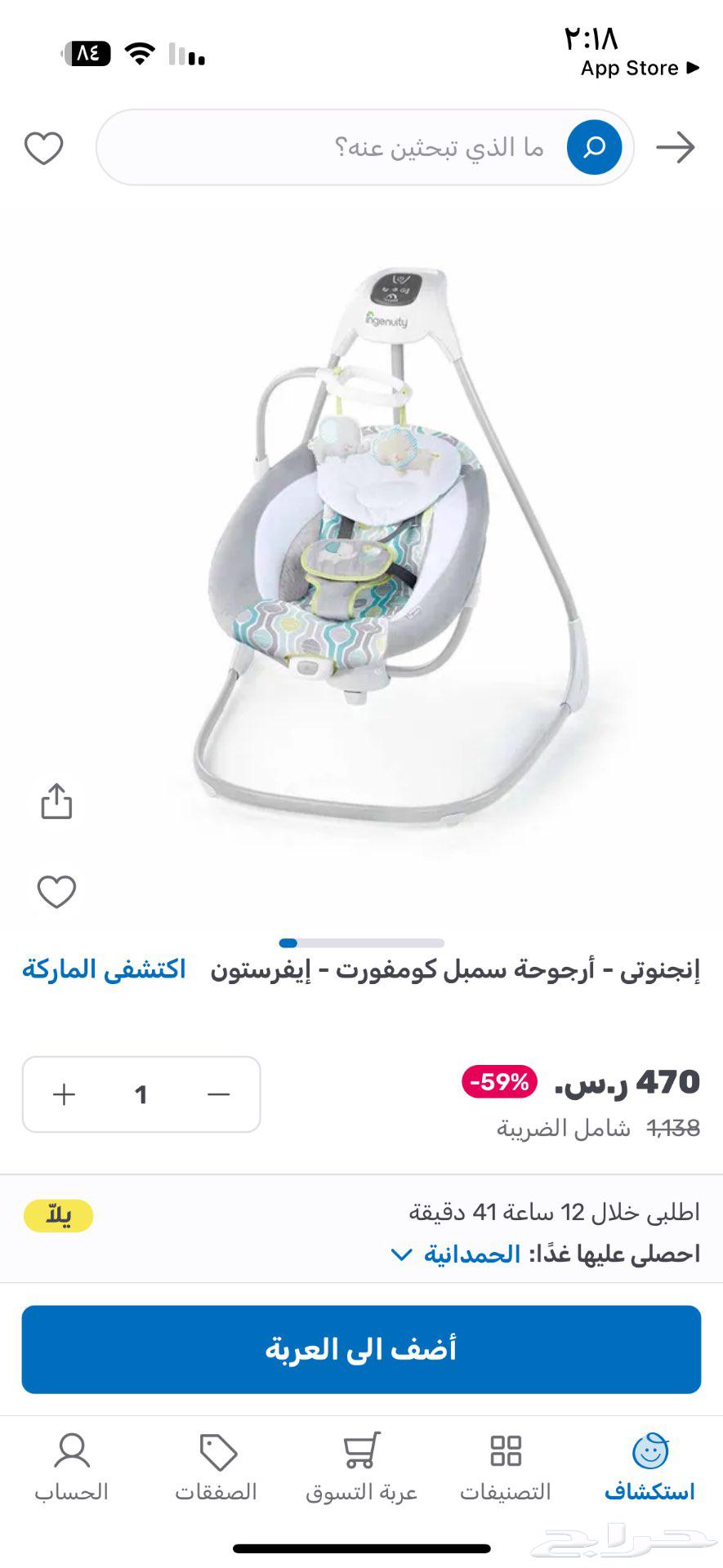Screen dimensions: 723x1568
Task: Return to App Store via status bar
Action: [x=639, y=69]
